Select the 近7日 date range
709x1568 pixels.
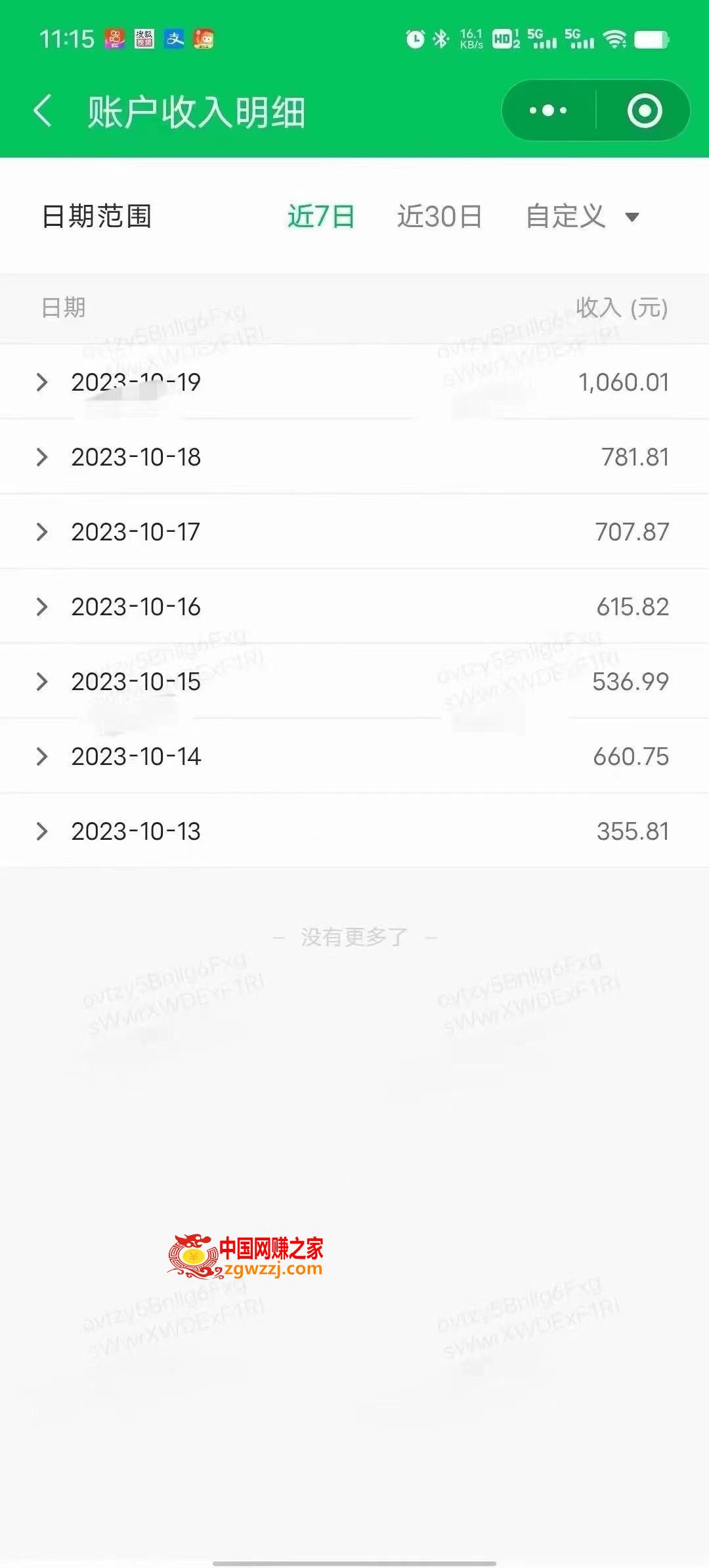pyautogui.click(x=321, y=217)
